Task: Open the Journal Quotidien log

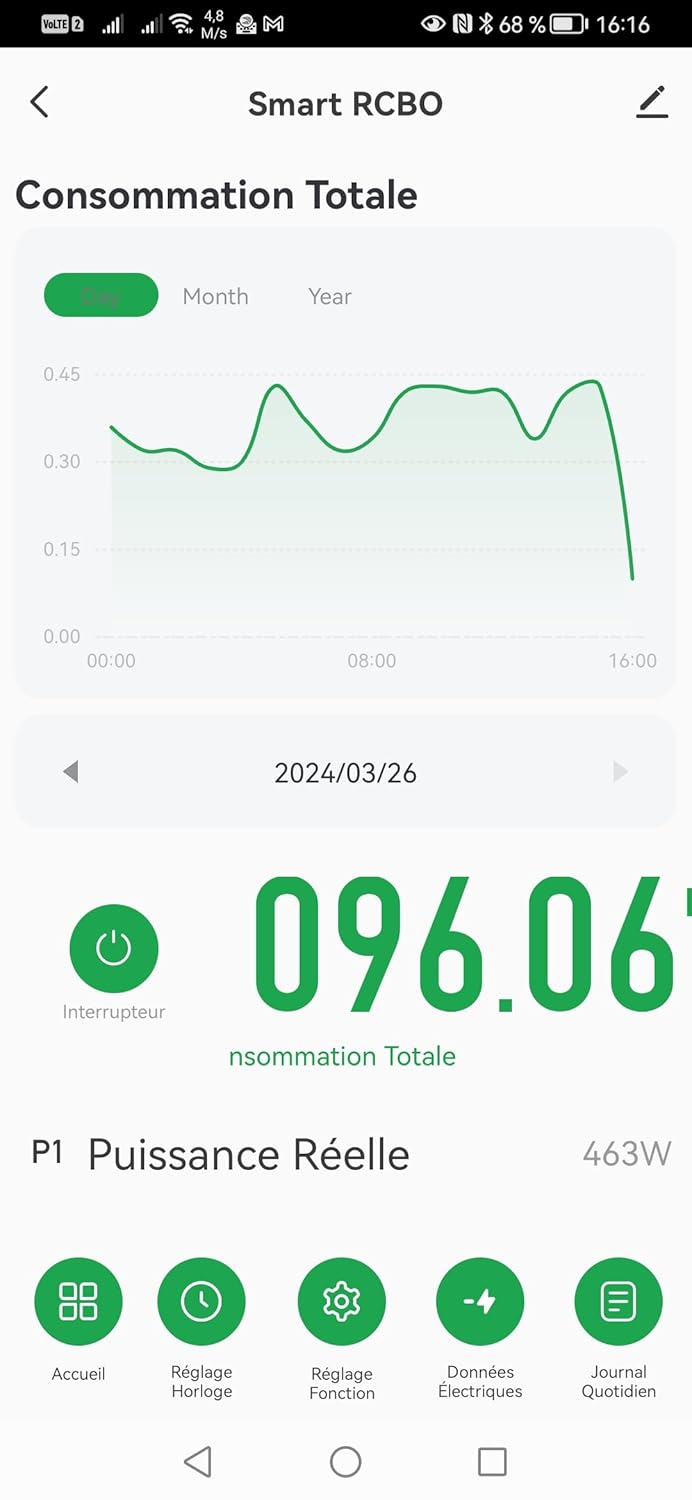Action: pyautogui.click(x=618, y=1302)
